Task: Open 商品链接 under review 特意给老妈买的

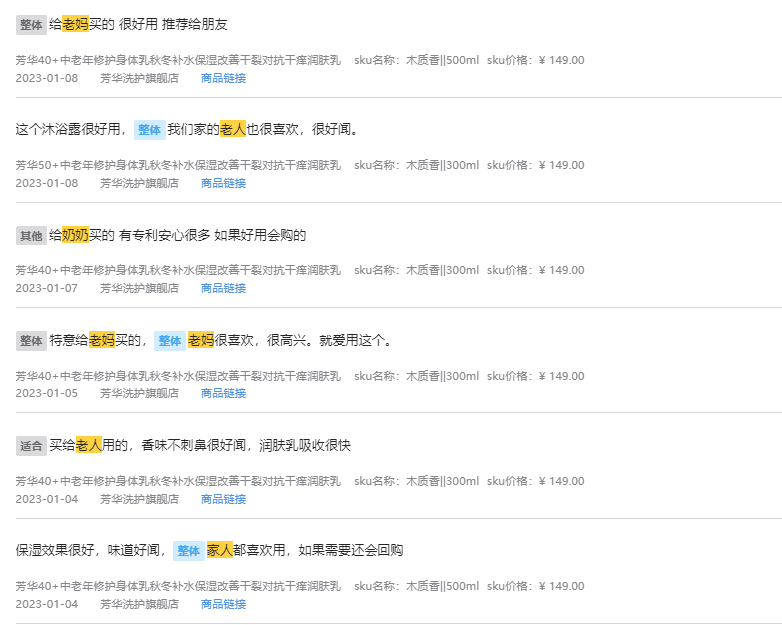Action: click(223, 393)
